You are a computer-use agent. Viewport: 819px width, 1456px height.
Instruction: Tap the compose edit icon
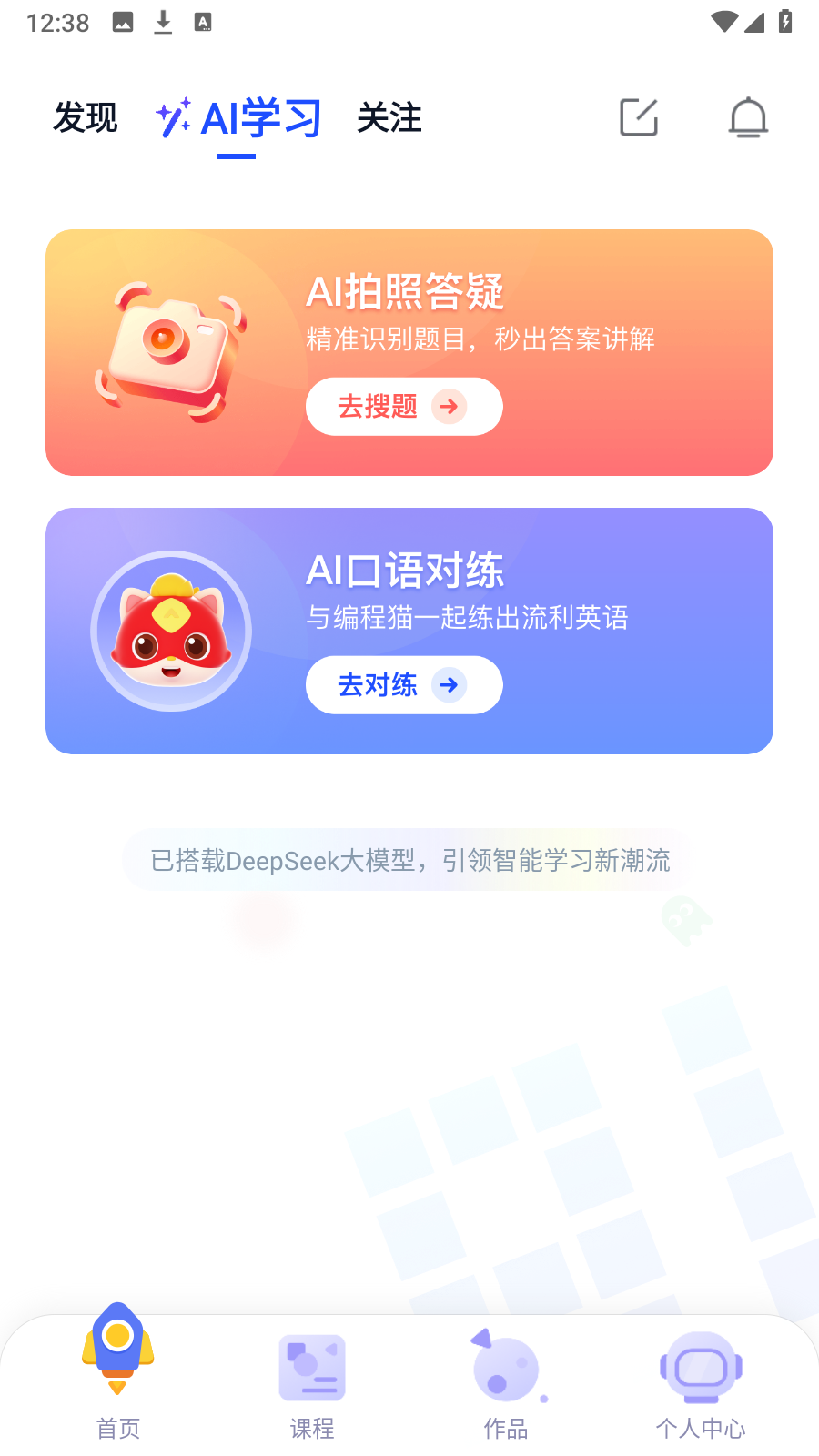(x=639, y=117)
